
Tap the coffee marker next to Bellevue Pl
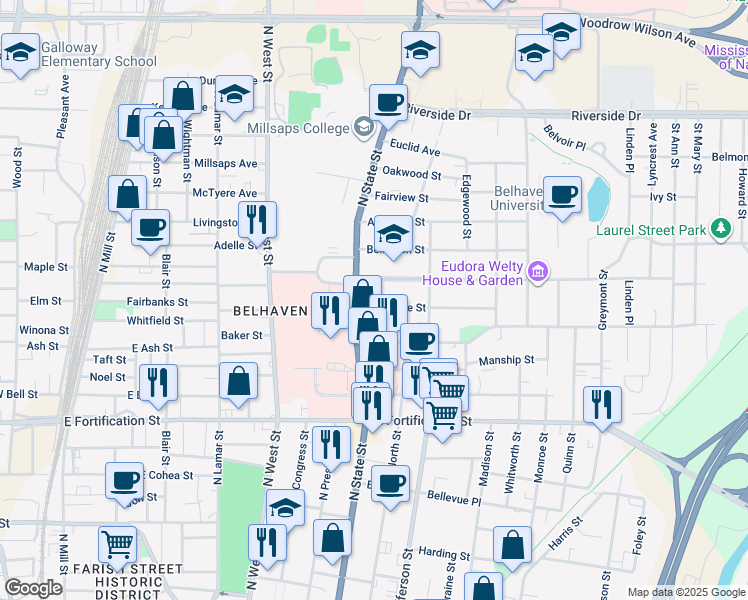tap(390, 486)
